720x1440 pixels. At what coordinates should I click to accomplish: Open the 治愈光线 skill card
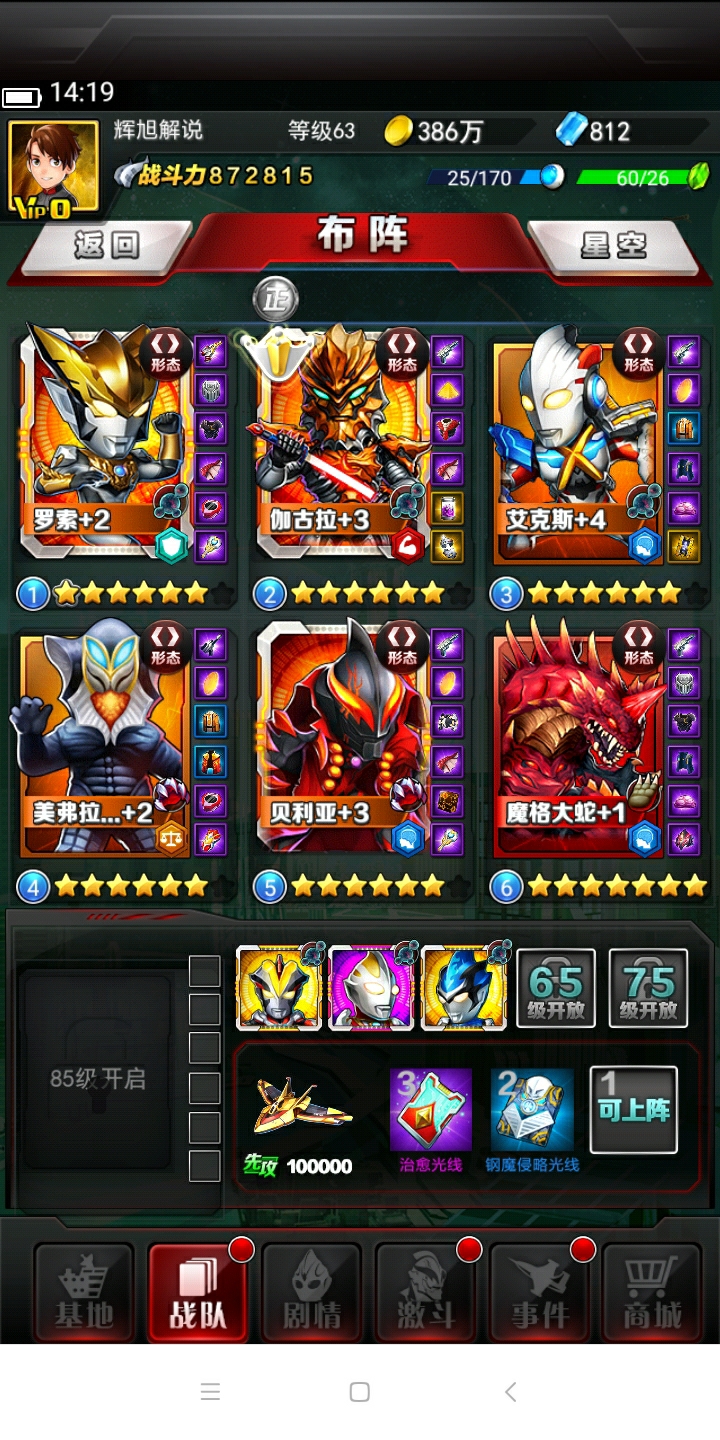pyautogui.click(x=430, y=1110)
